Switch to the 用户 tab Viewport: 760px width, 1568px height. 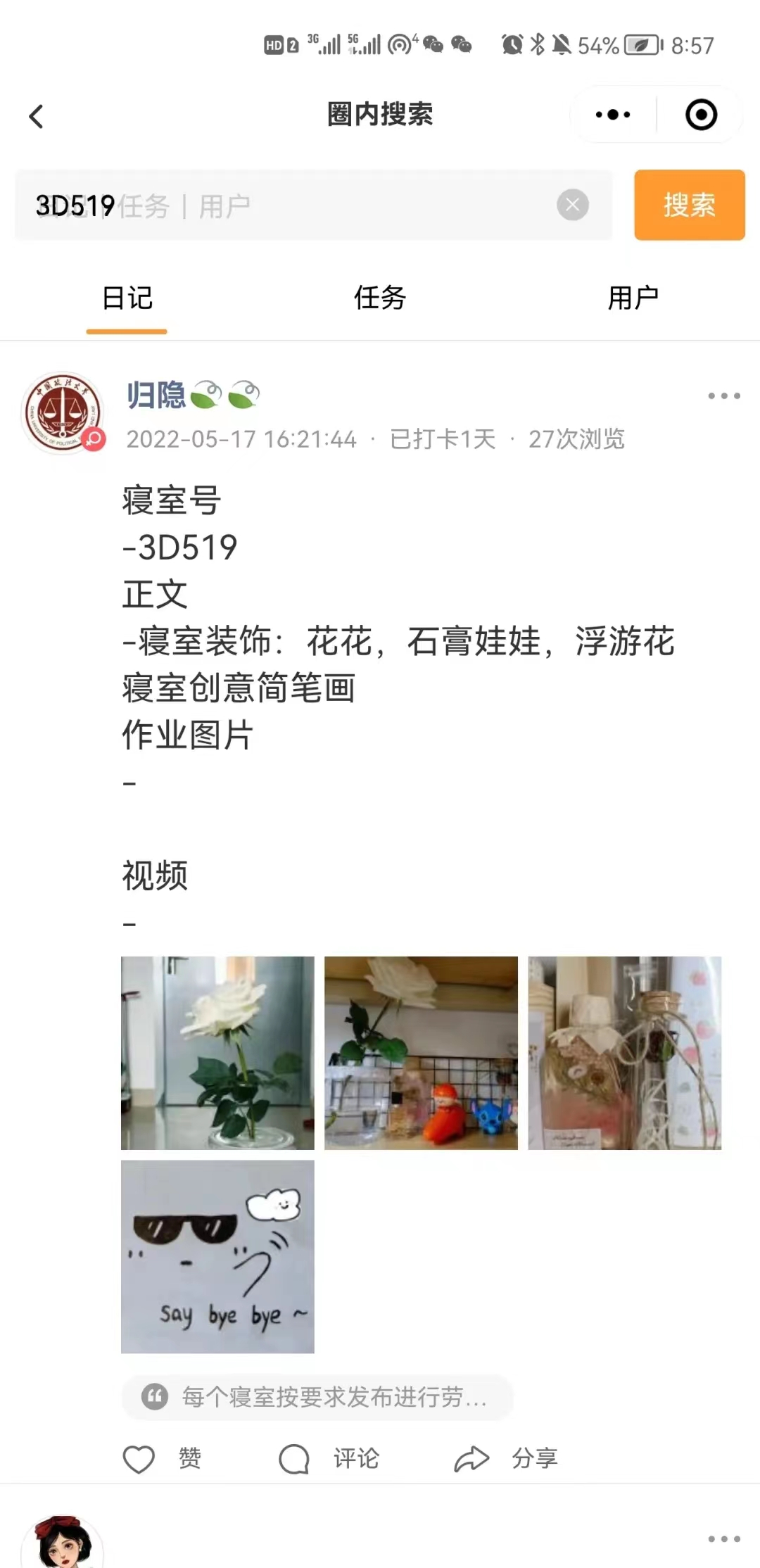(x=633, y=298)
